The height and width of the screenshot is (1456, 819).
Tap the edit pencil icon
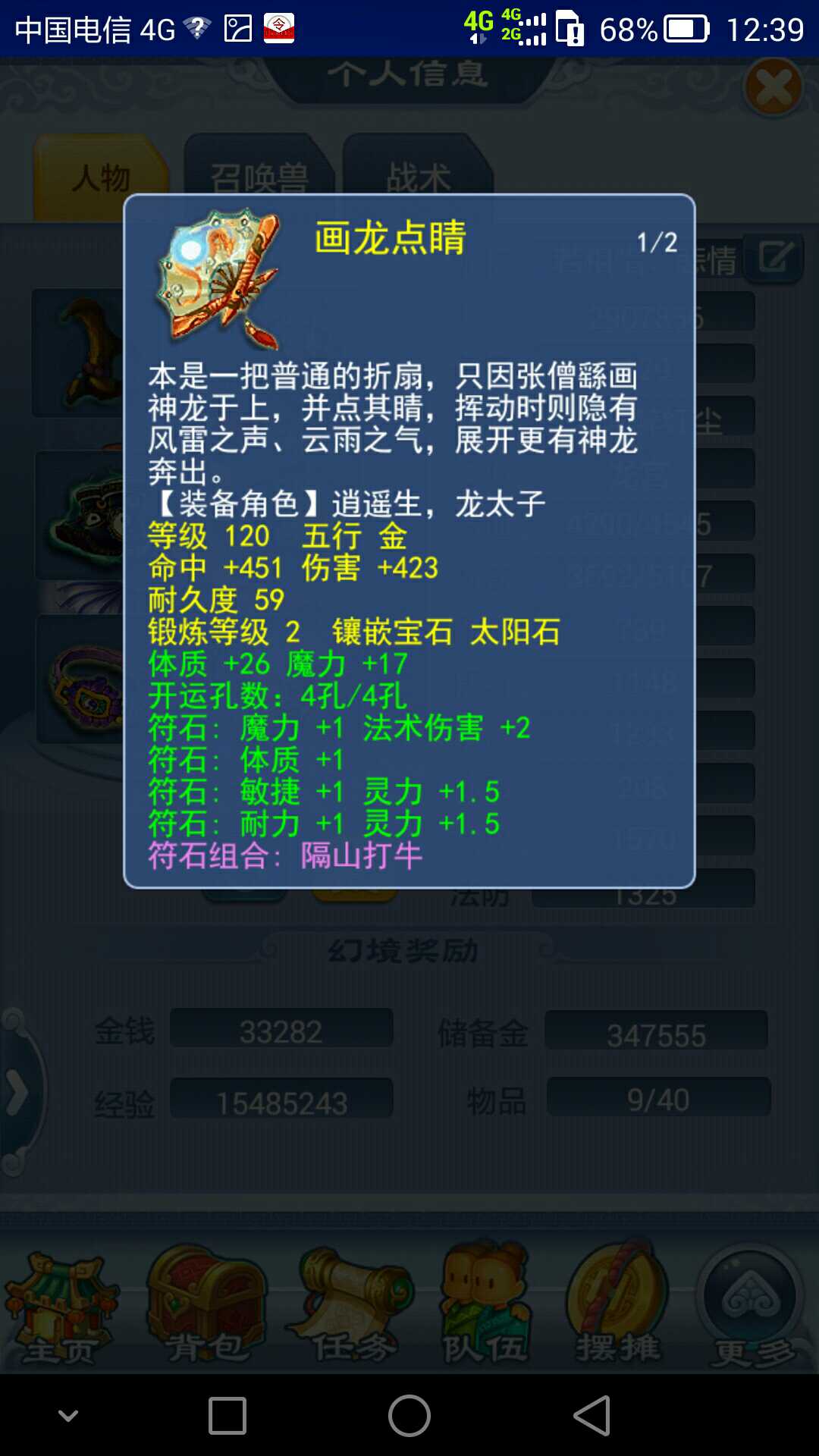coord(775,258)
